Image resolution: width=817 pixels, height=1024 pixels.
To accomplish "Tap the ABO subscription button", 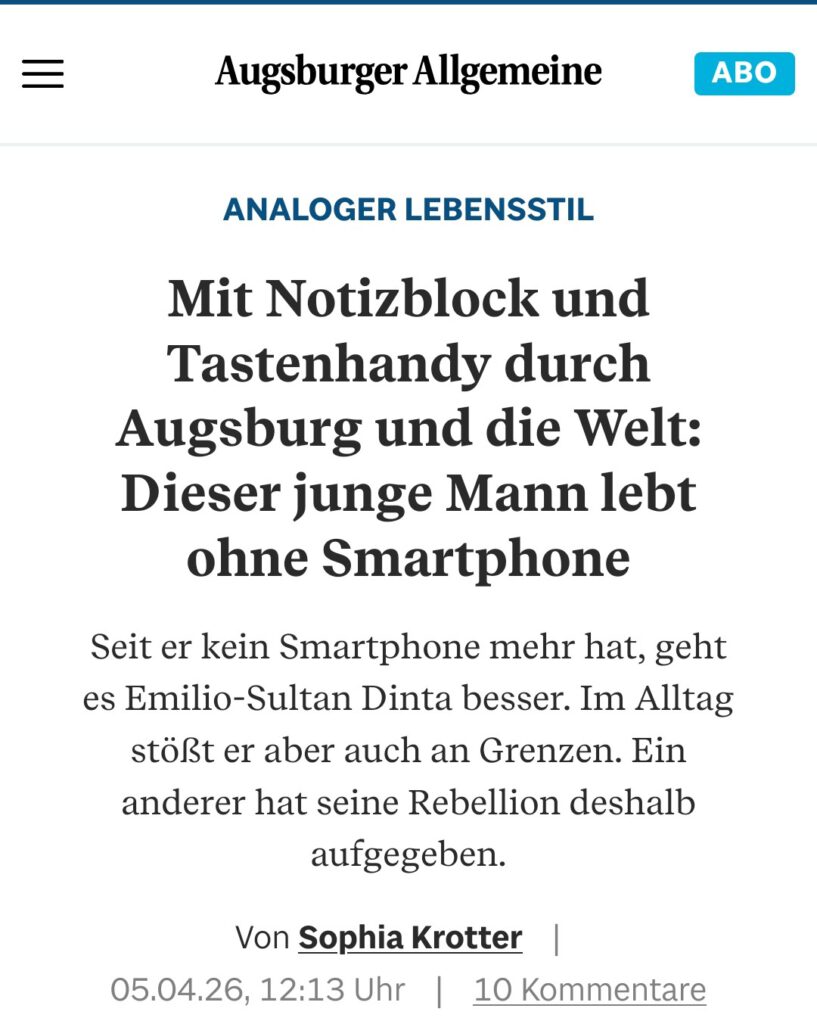I will (744, 74).
